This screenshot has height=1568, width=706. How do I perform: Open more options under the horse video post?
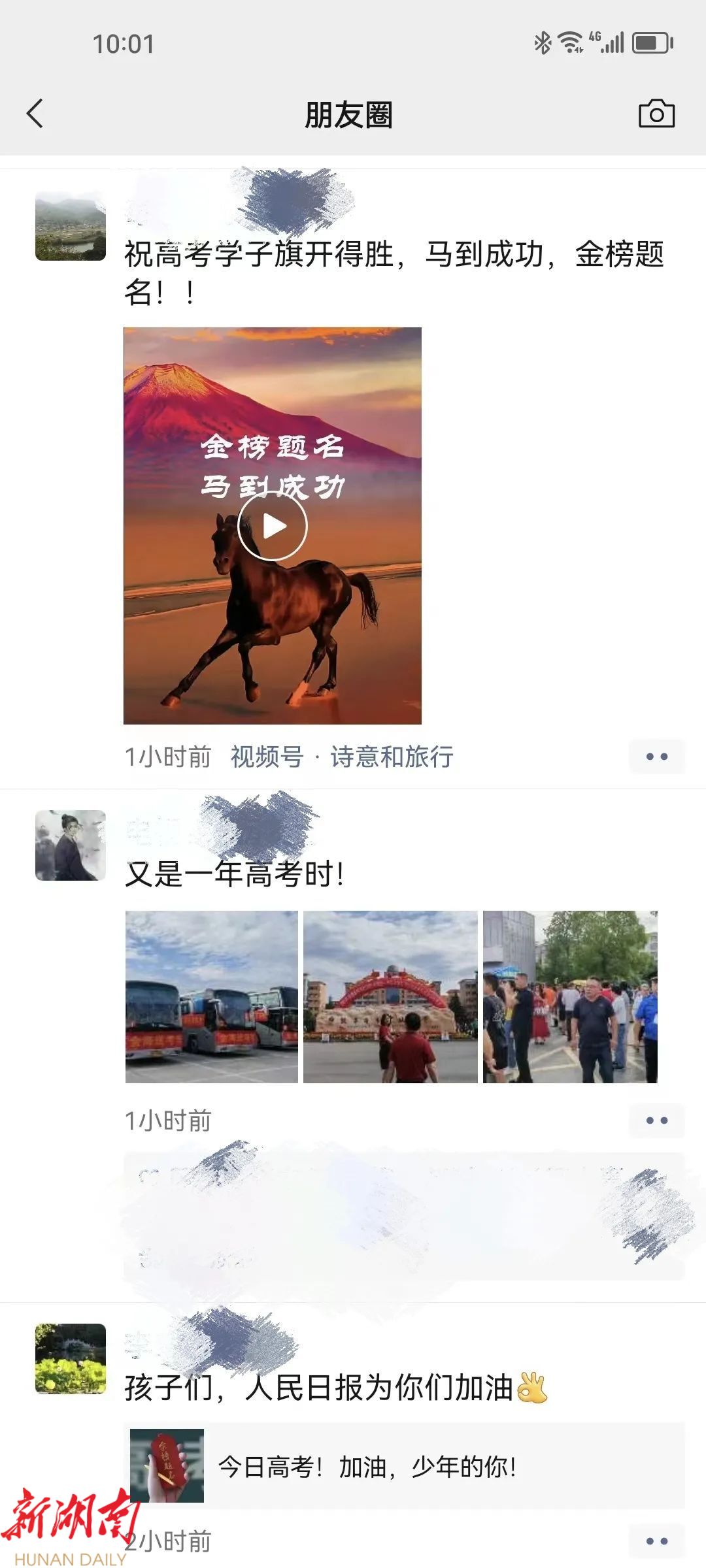tap(656, 757)
